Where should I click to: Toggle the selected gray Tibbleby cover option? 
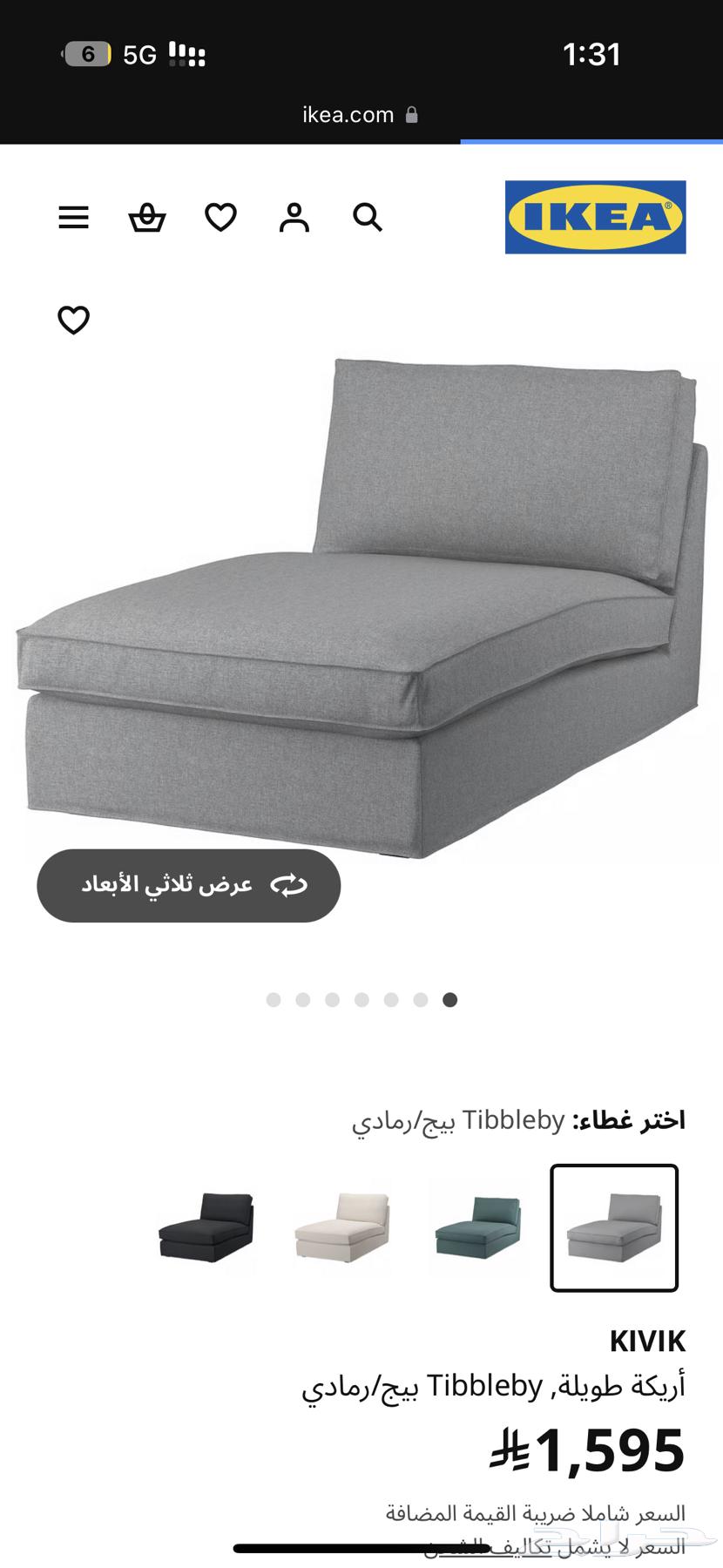(614, 1227)
